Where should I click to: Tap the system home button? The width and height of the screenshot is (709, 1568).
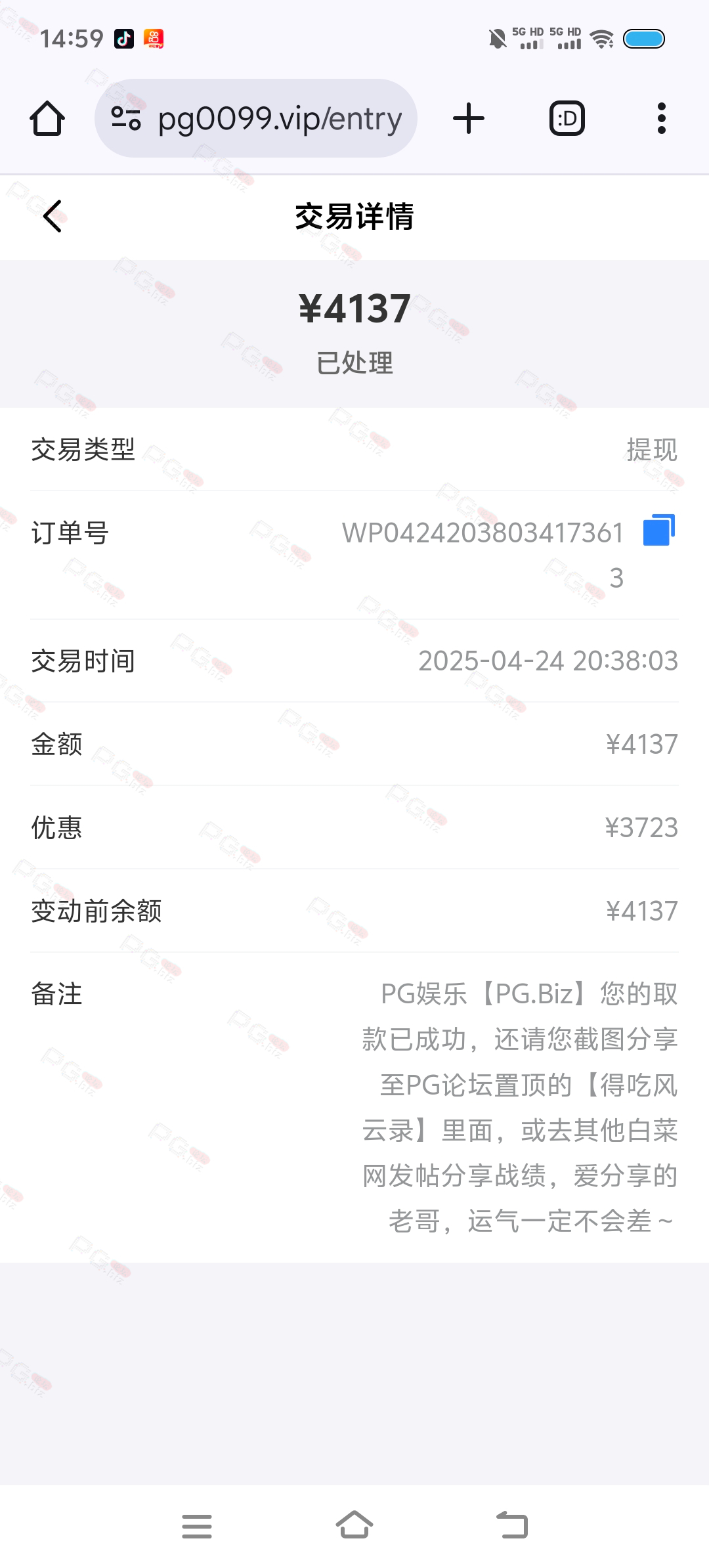click(x=354, y=1525)
